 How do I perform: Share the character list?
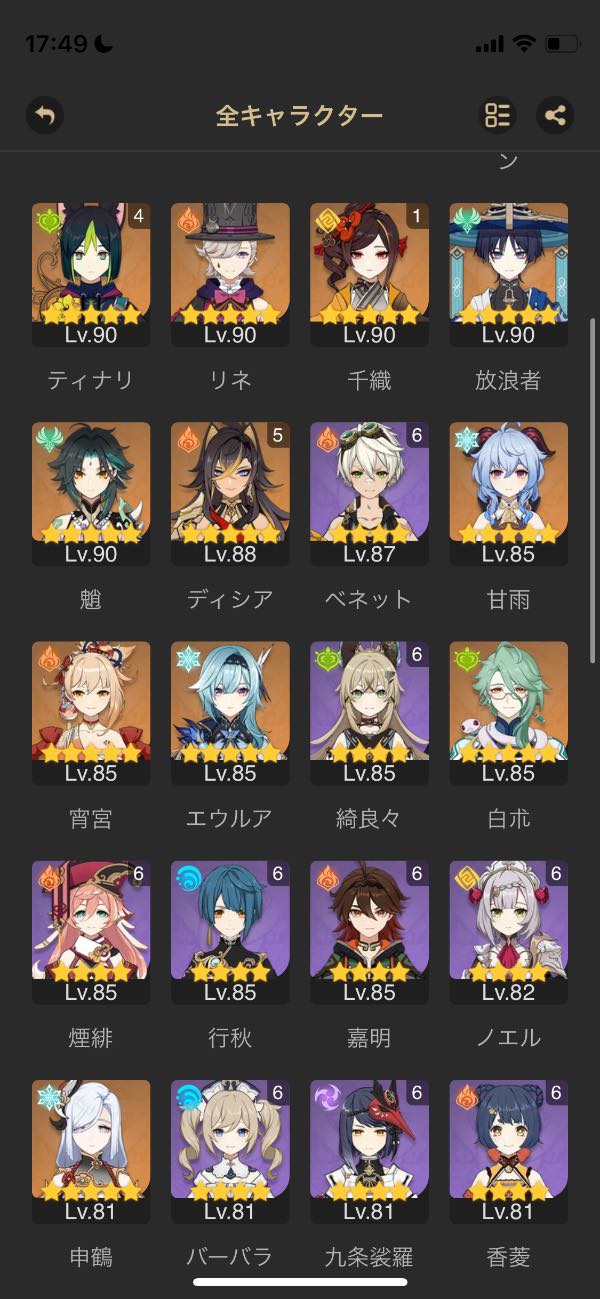555,115
